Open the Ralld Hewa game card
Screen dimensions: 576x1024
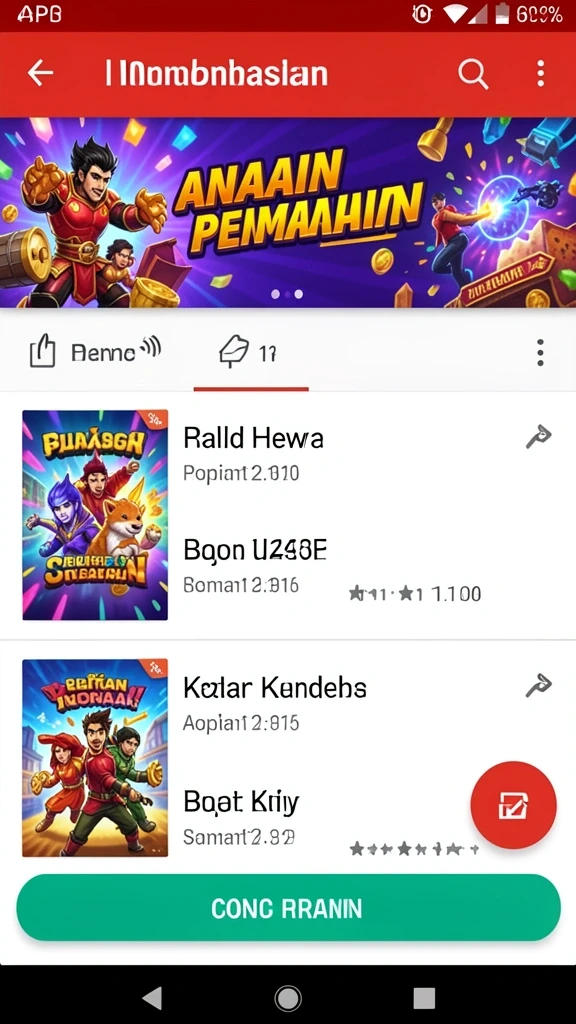click(288, 515)
